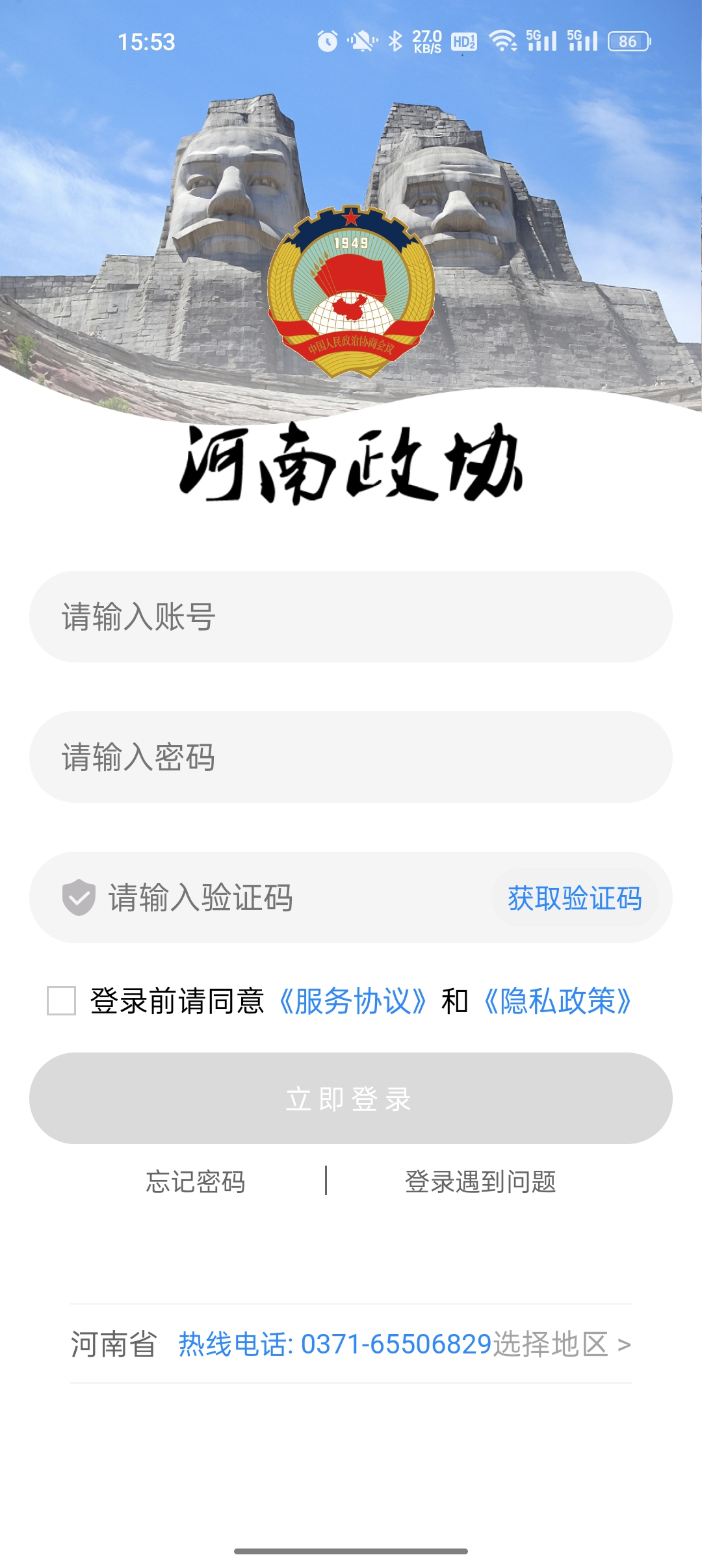Viewport: 702px width, 1568px height.
Task: Check the agreement checkbox
Action: click(62, 1000)
